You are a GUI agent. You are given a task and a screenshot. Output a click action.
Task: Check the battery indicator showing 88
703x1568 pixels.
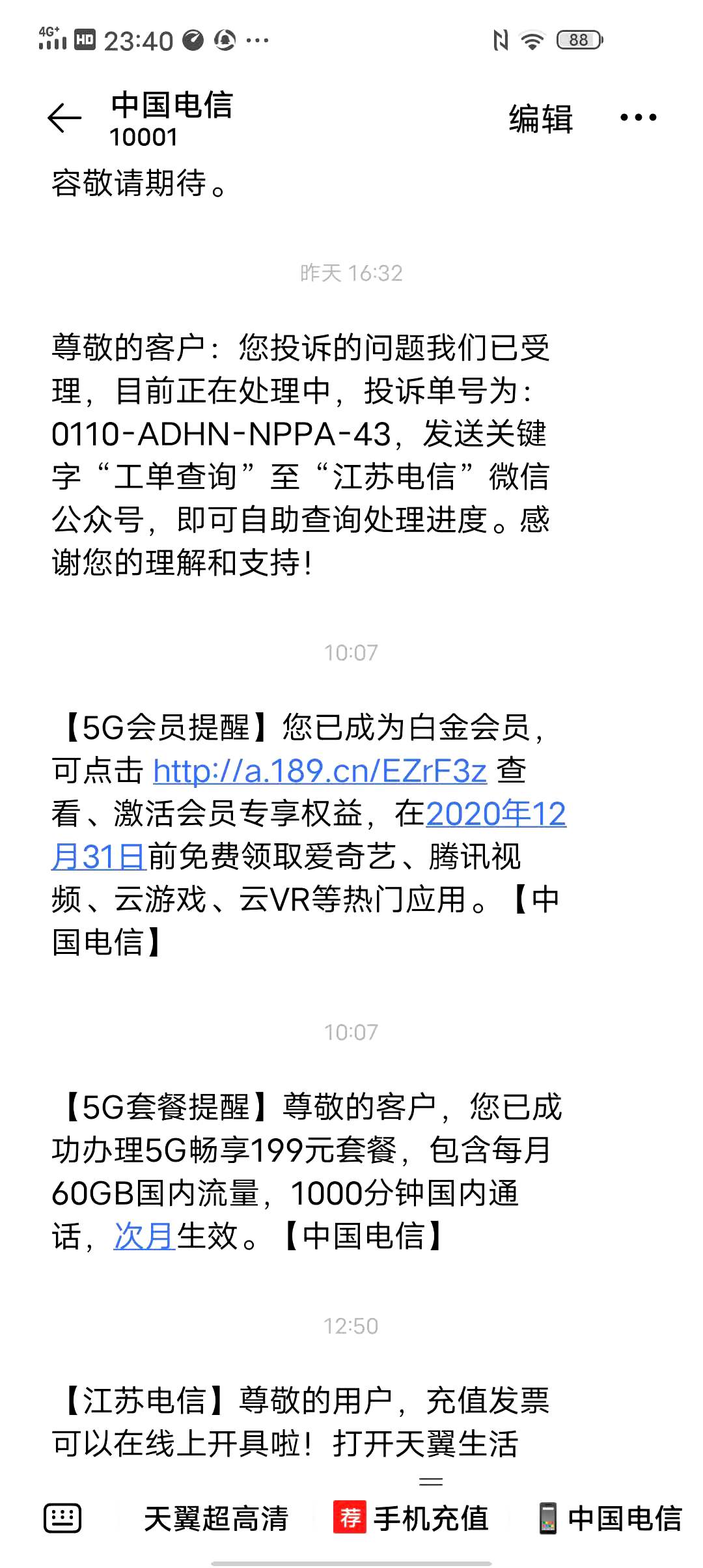578,39
